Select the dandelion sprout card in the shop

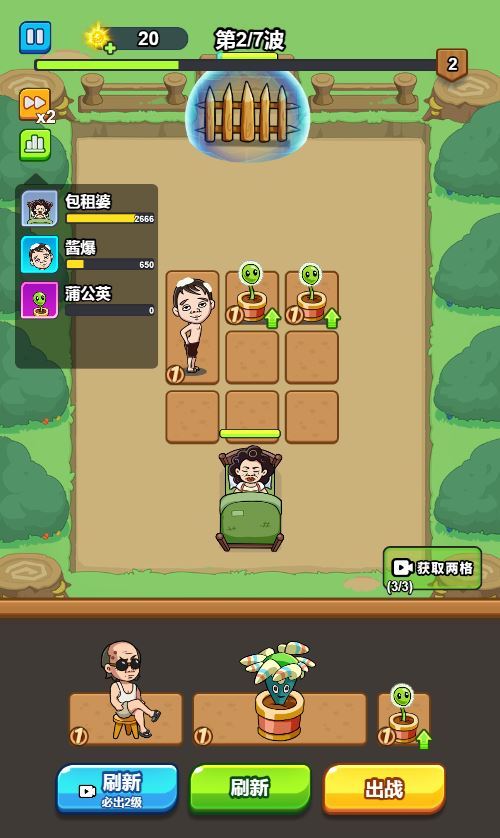coord(404,716)
